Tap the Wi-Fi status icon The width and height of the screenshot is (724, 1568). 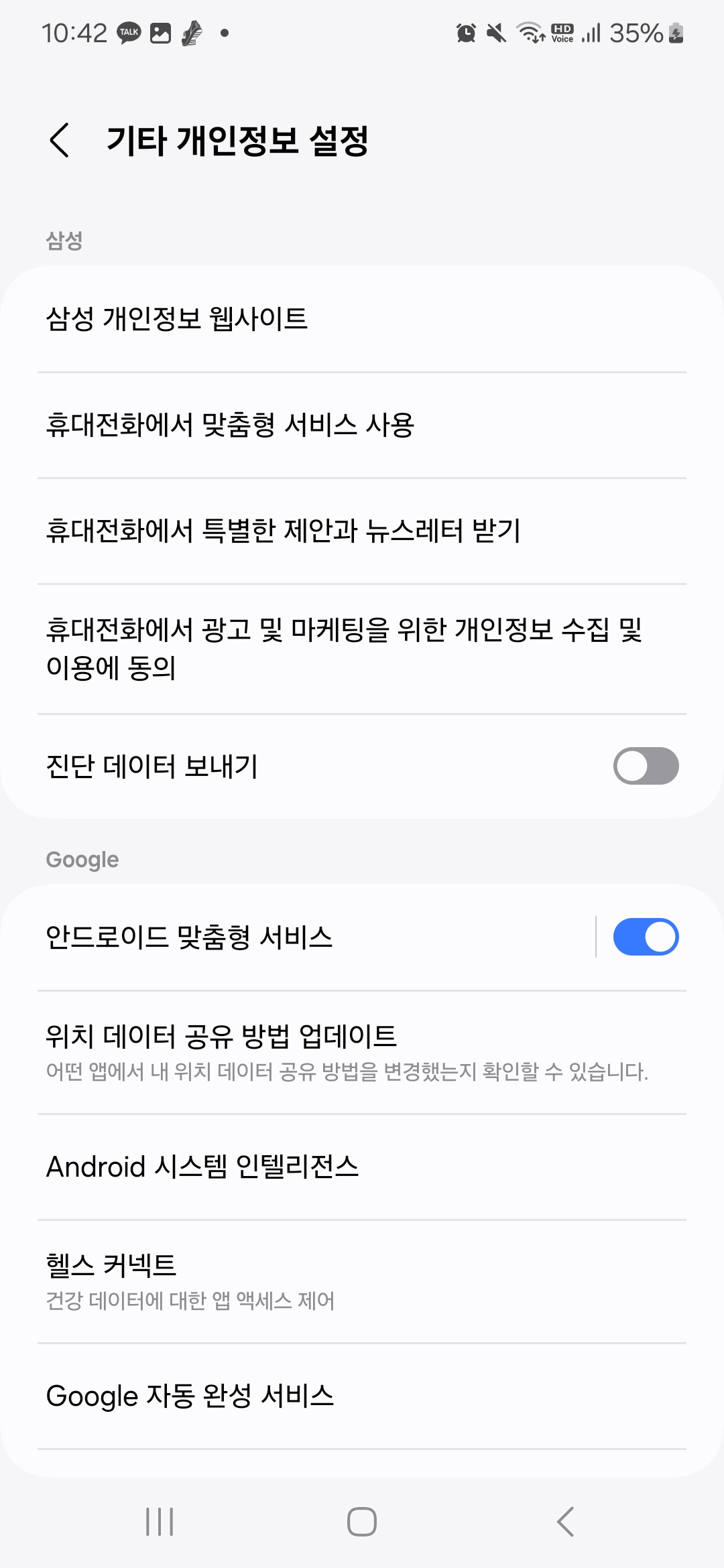tap(530, 31)
